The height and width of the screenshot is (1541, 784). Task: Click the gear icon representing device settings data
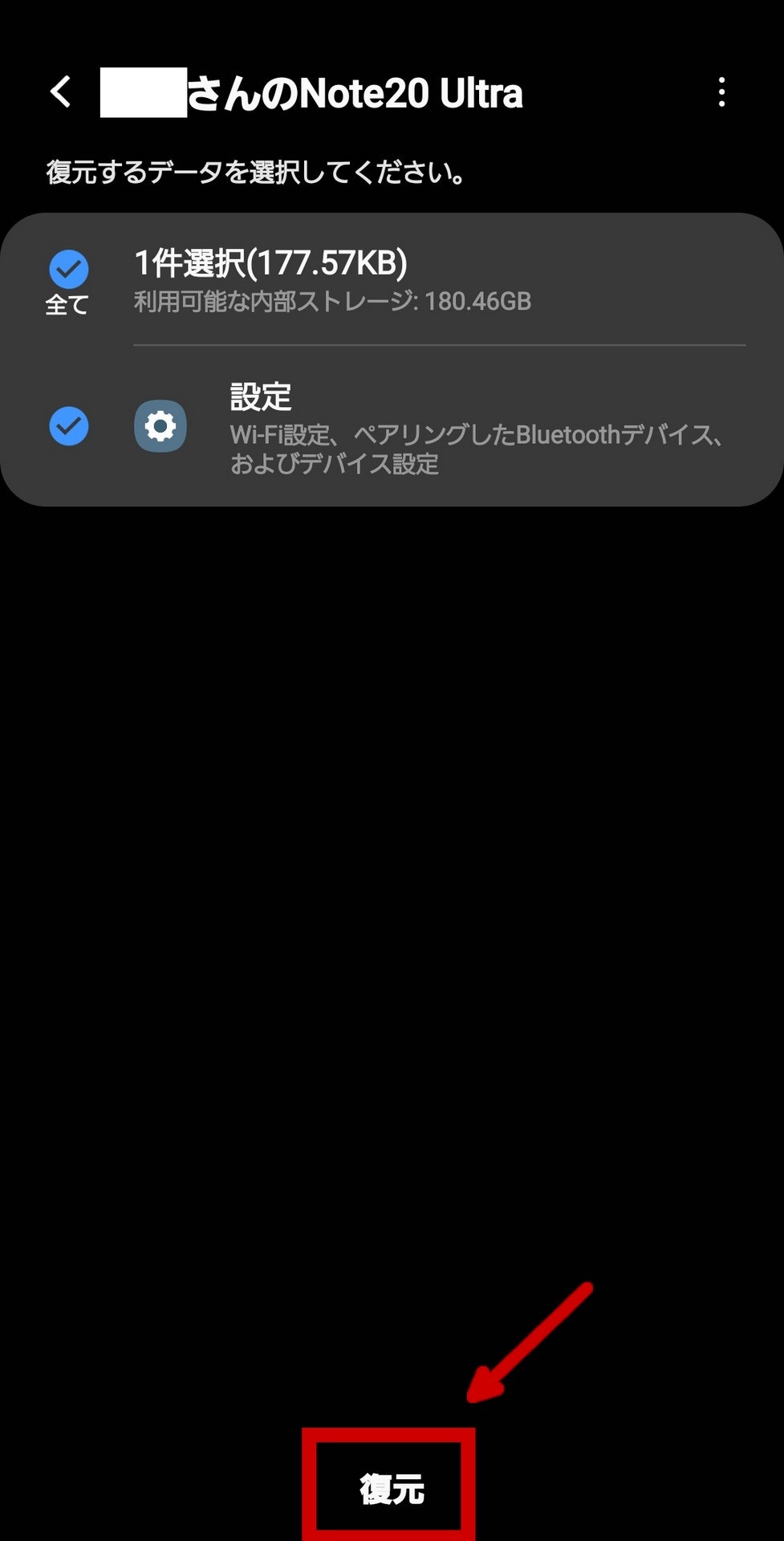160,426
